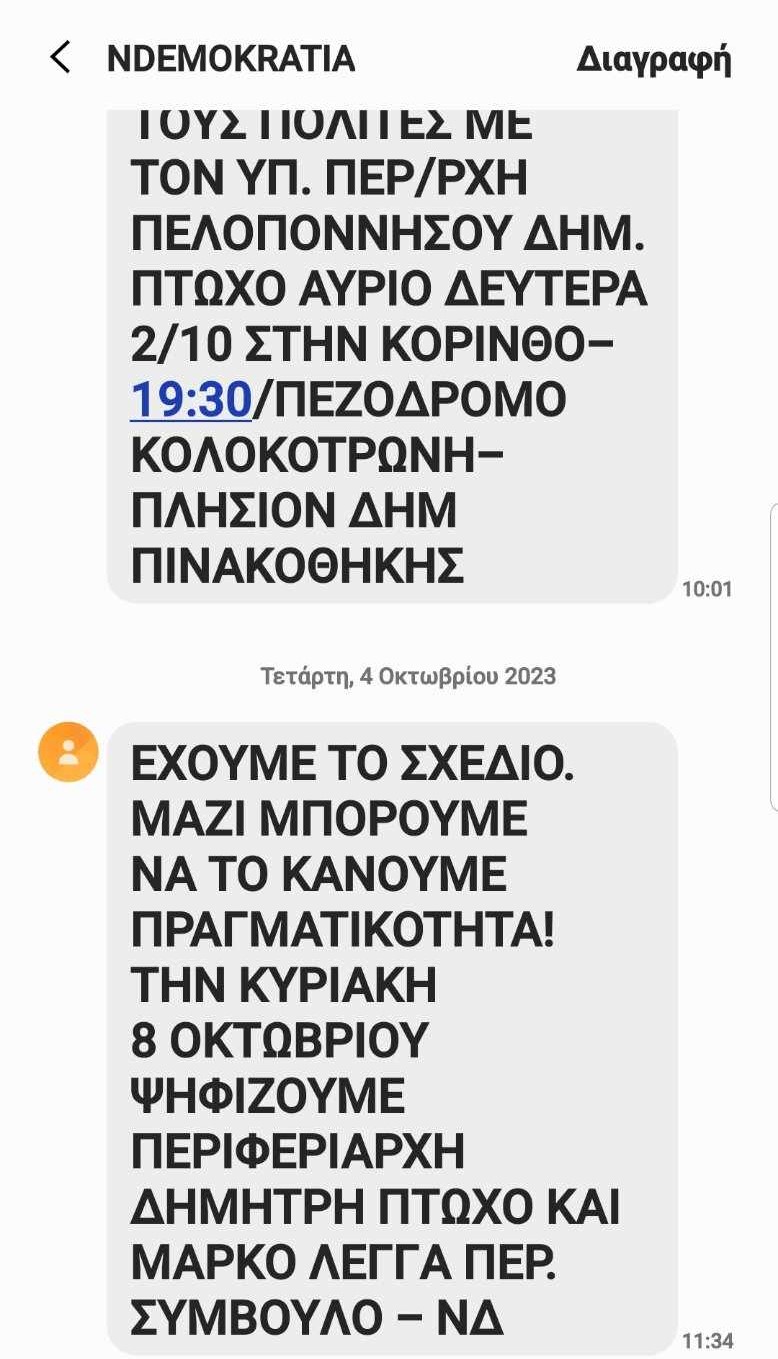The image size is (778, 1359).
Task: Open the orange contact avatar
Action: [x=68, y=752]
